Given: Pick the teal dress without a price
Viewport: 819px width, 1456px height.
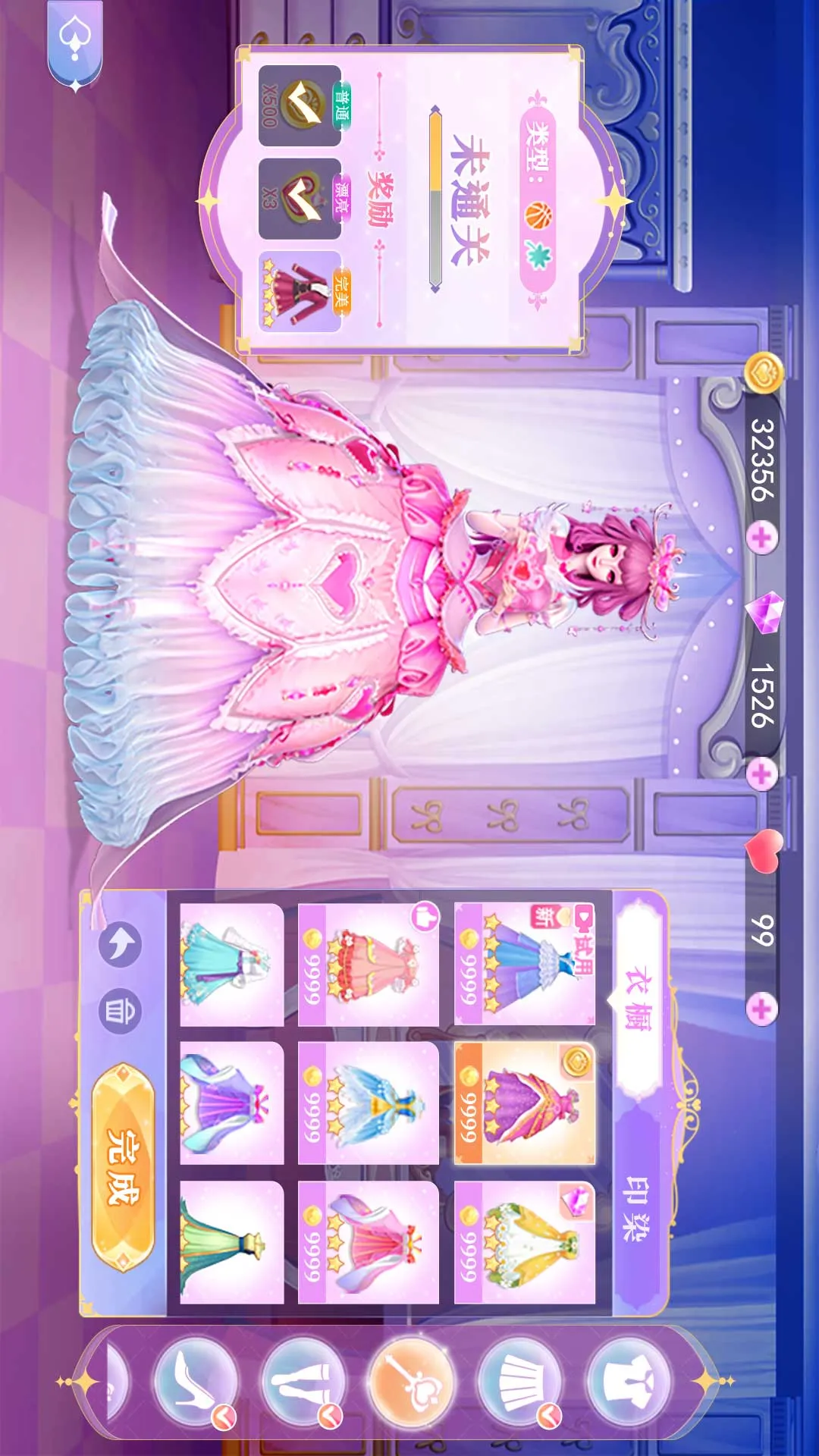Looking at the screenshot, I should click(x=232, y=964).
